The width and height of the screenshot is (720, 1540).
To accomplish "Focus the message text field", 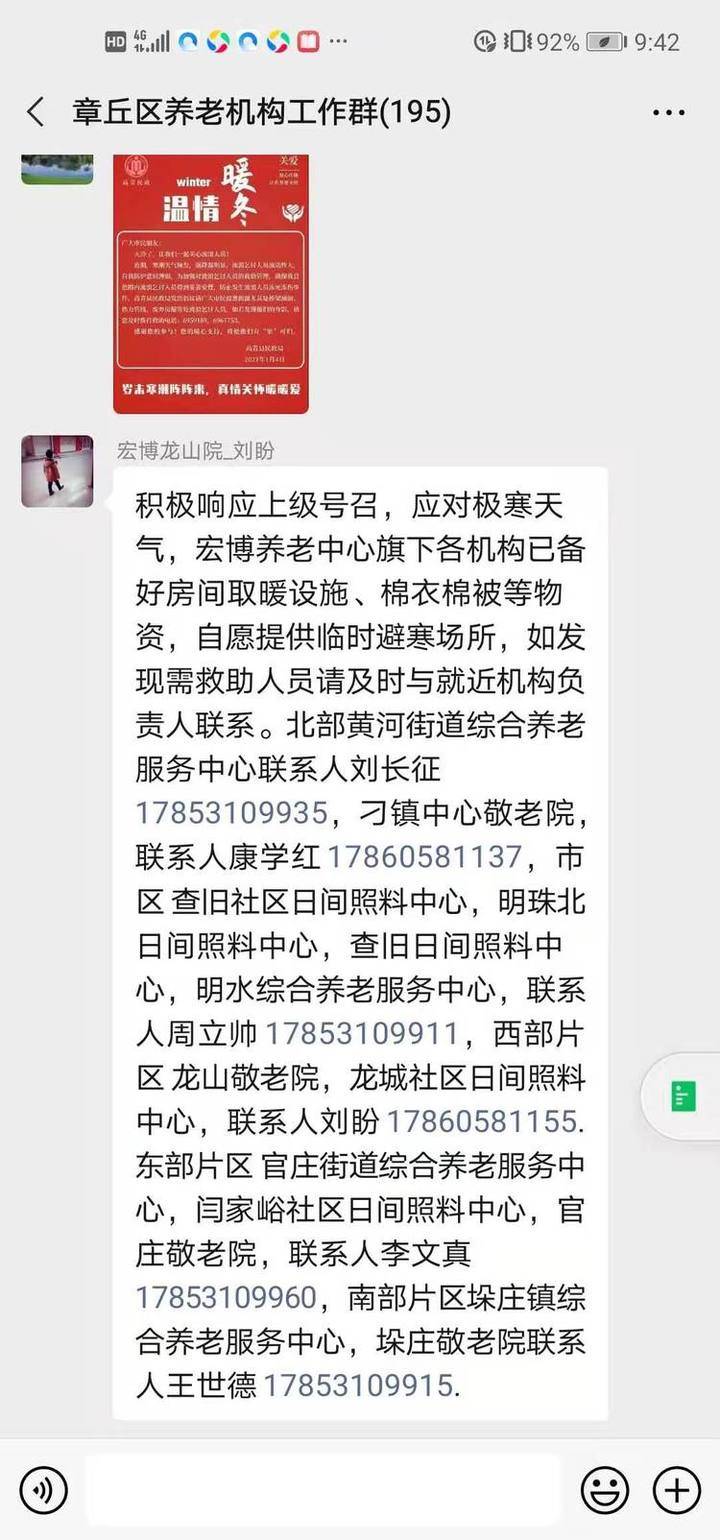I will click(x=322, y=1490).
